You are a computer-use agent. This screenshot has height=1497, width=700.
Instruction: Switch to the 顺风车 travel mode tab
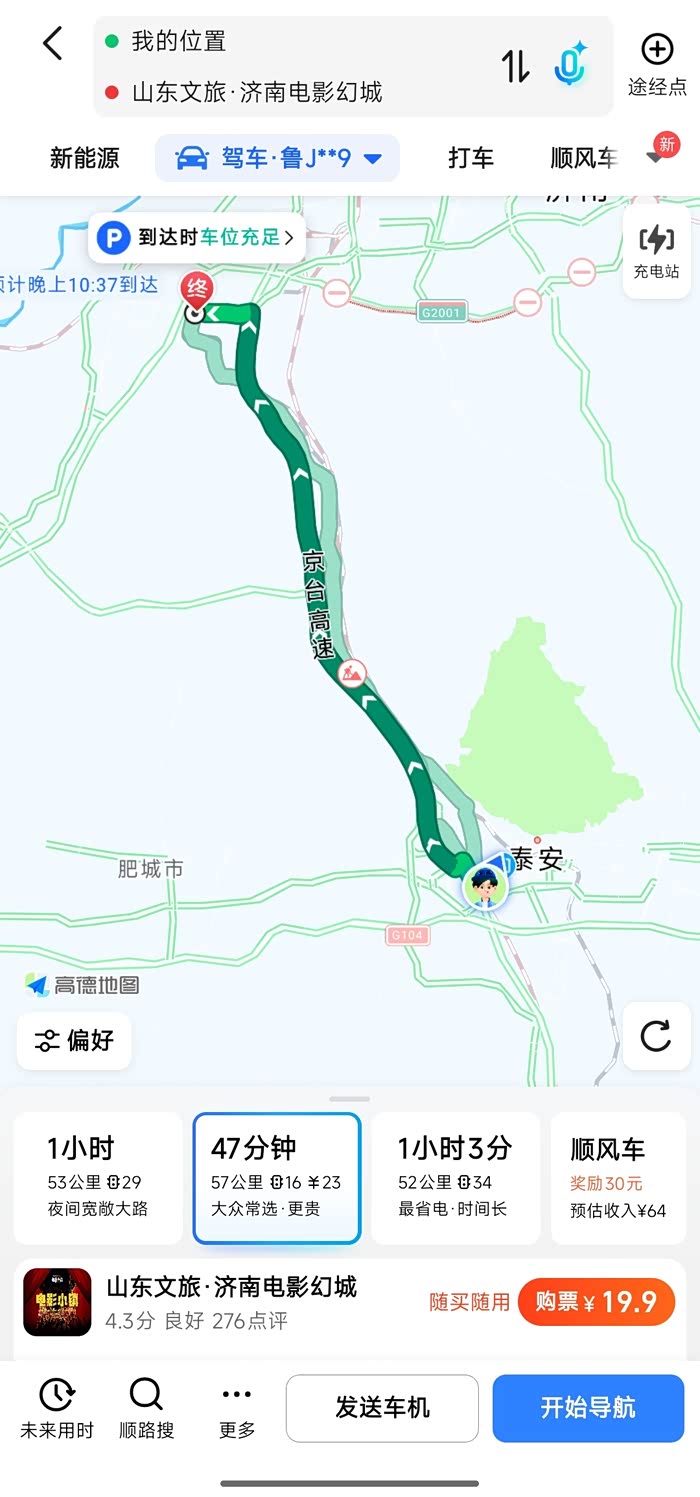tap(584, 158)
